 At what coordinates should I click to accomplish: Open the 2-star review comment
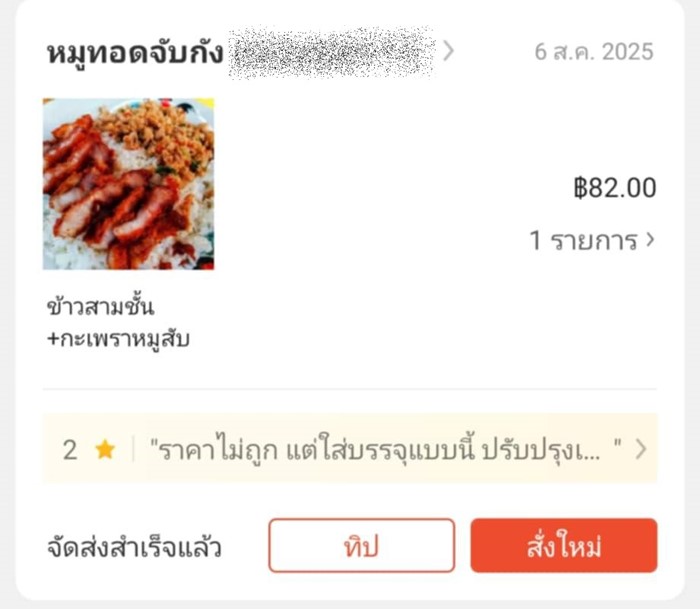coord(350,449)
